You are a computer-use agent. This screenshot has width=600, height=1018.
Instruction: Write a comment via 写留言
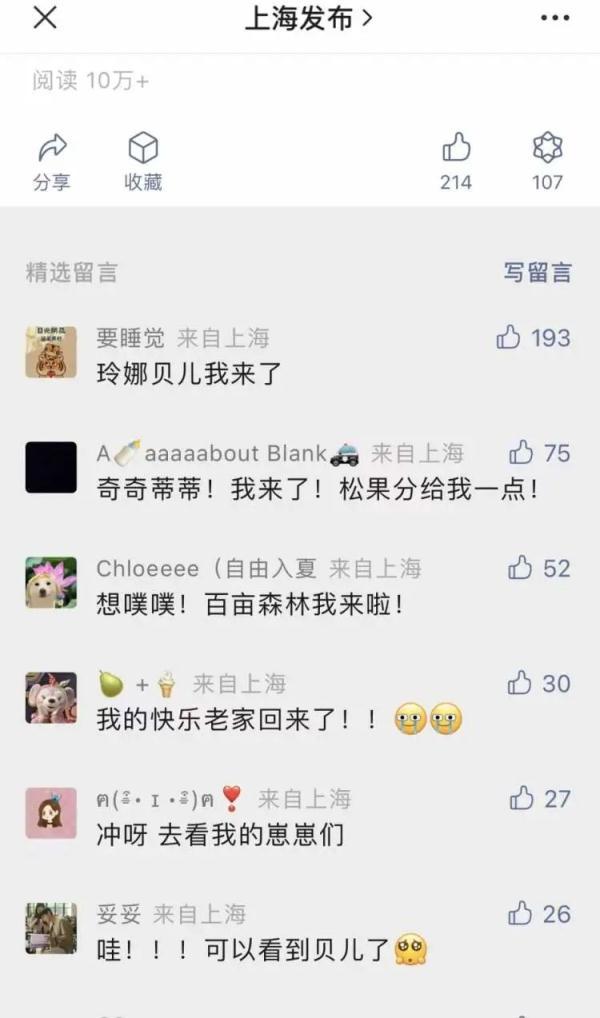(x=538, y=272)
